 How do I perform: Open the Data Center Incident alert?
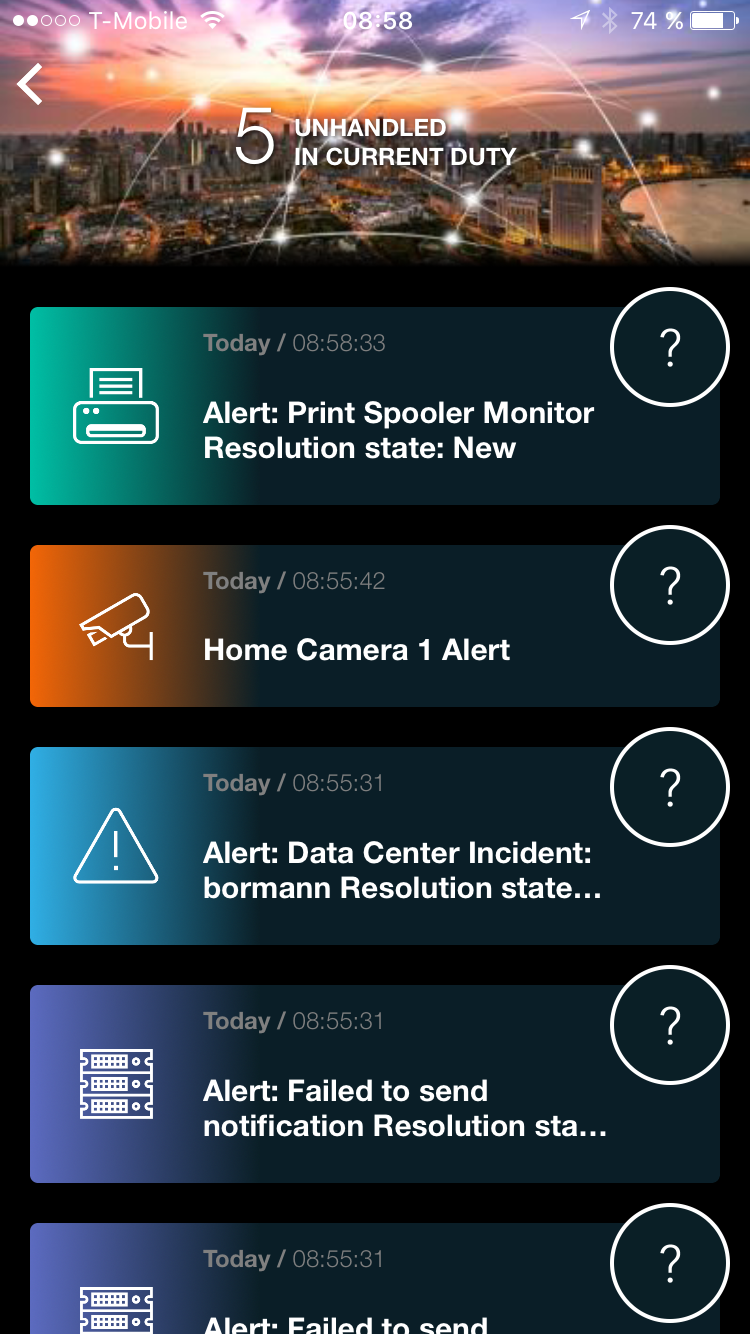[x=375, y=846]
